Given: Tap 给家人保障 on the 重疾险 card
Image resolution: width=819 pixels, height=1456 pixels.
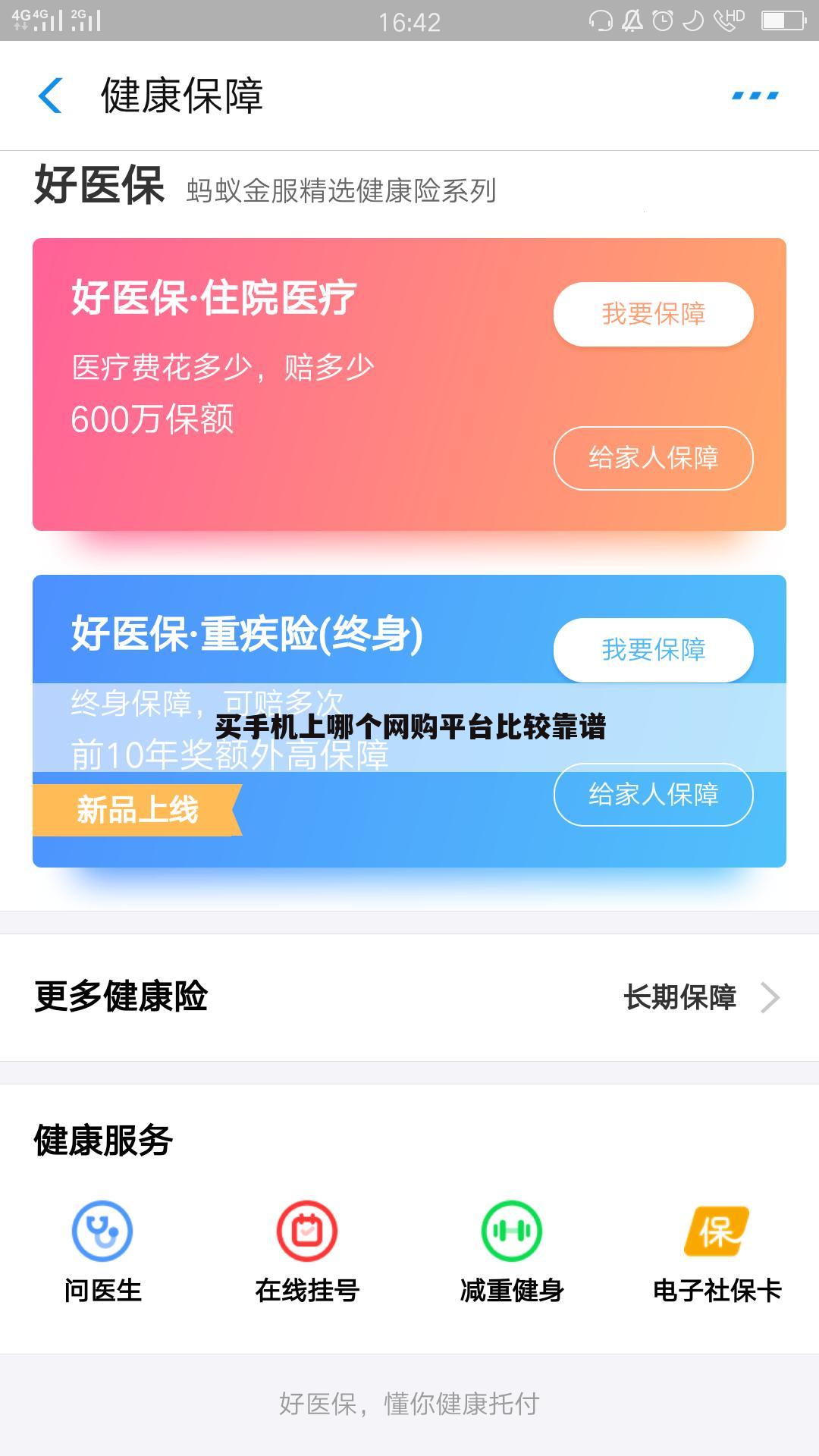Looking at the screenshot, I should click(652, 795).
